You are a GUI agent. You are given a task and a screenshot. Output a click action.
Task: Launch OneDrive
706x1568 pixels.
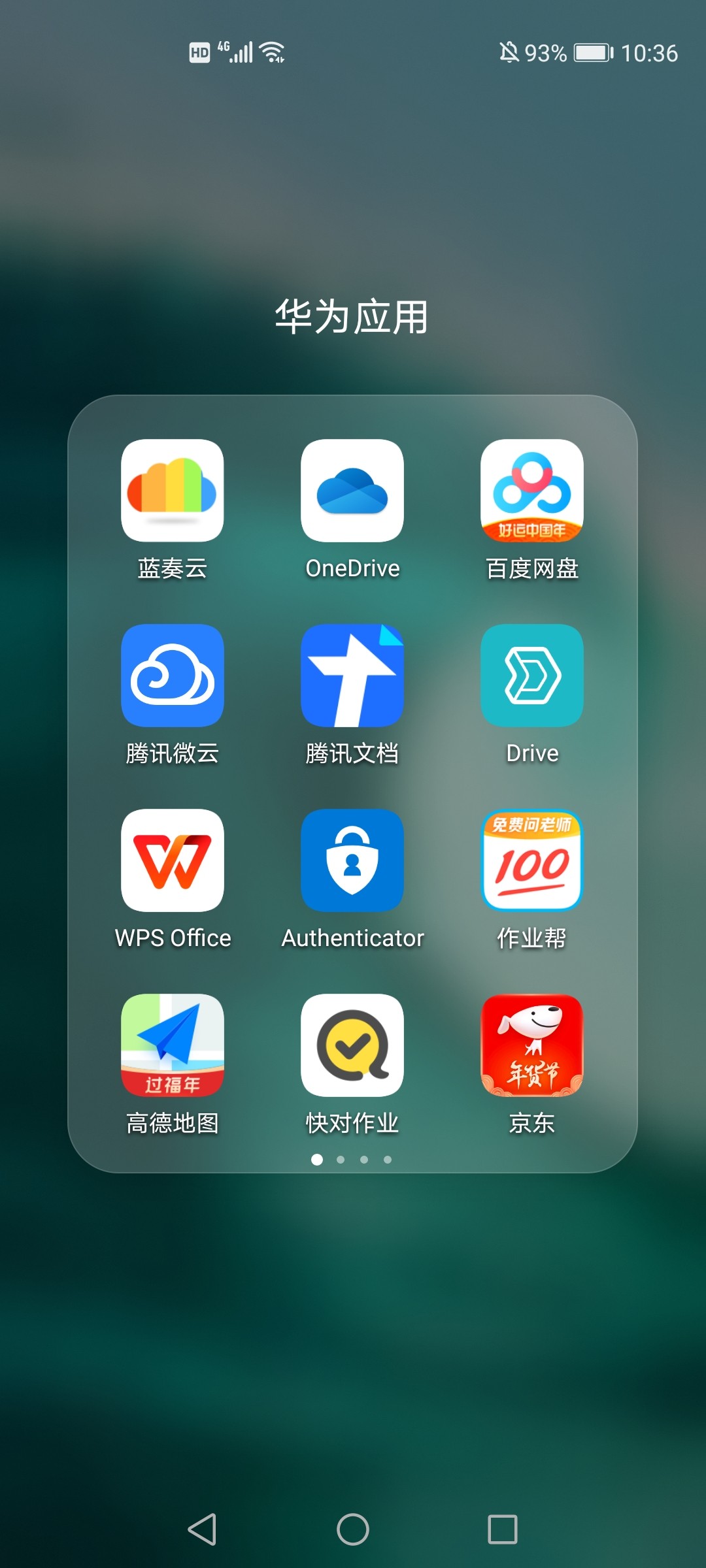[352, 491]
